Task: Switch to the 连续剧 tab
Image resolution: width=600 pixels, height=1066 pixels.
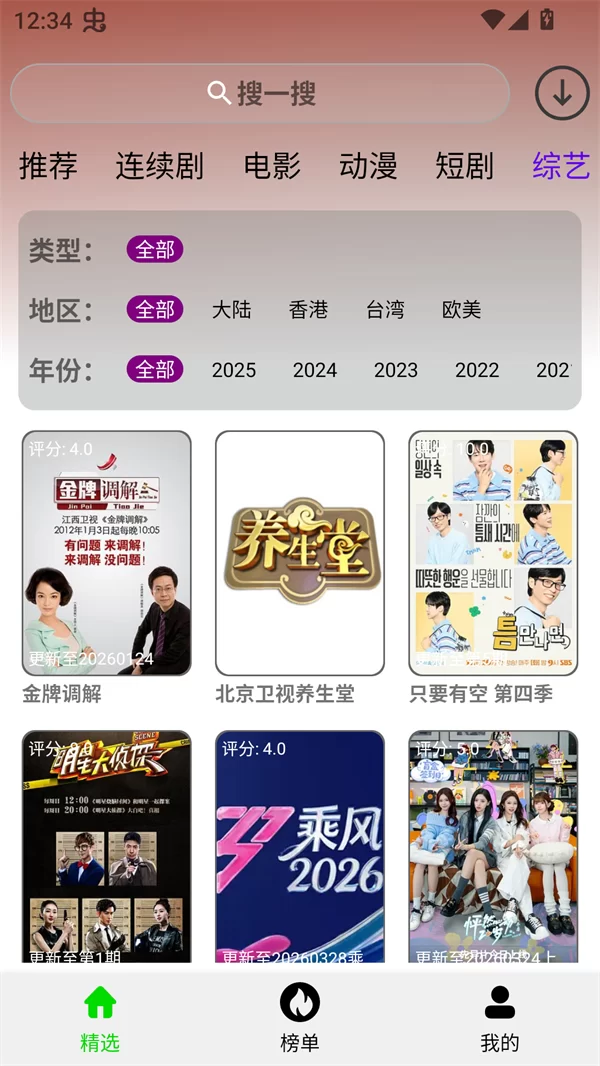Action: [159, 166]
